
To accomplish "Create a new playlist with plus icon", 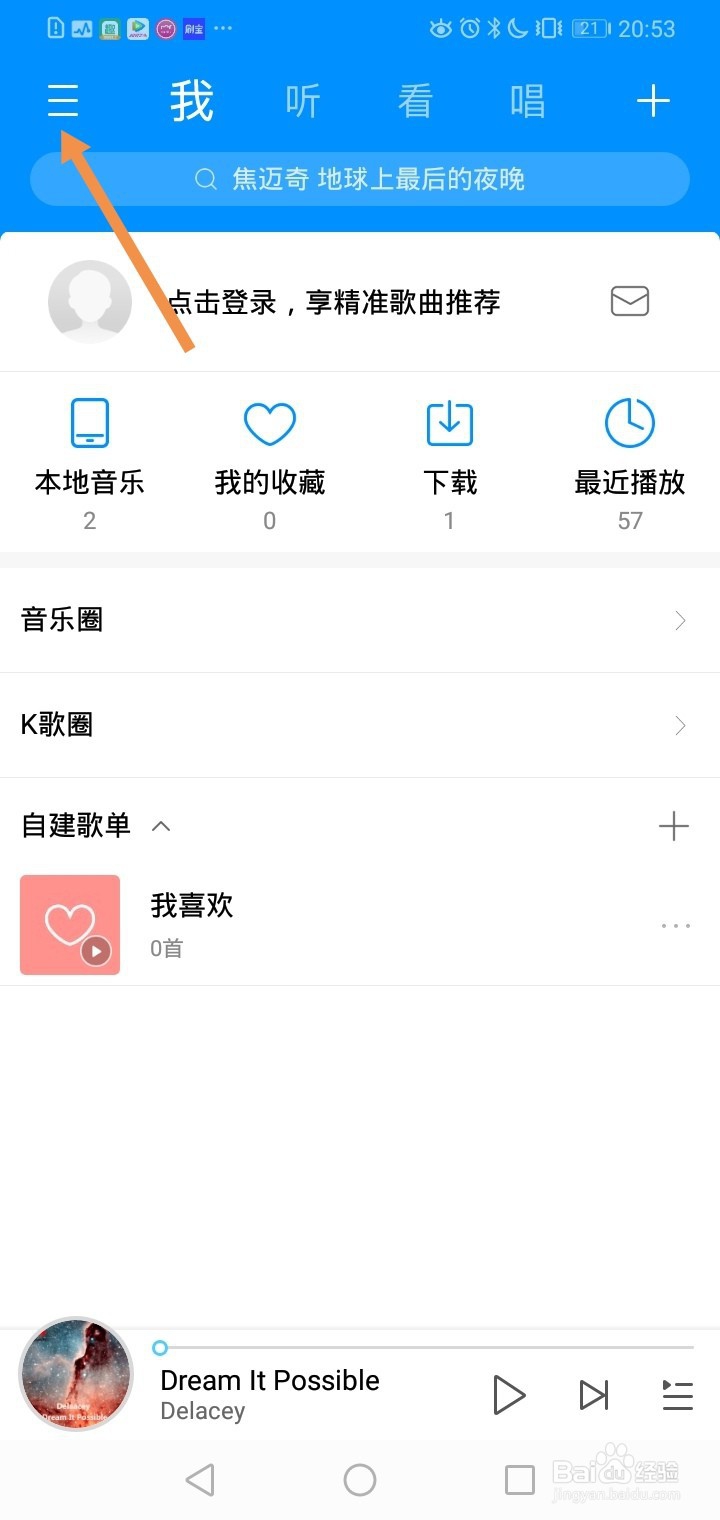I will [674, 826].
